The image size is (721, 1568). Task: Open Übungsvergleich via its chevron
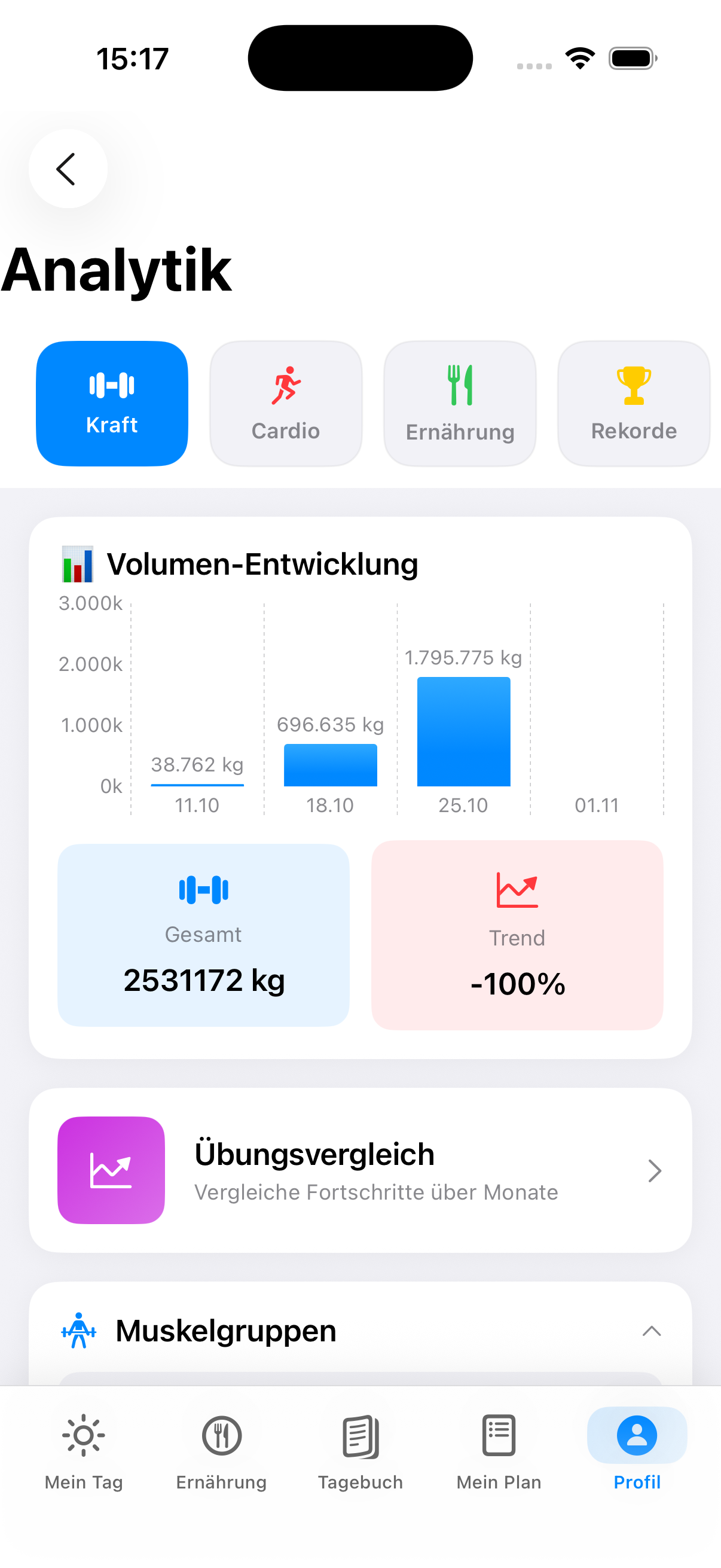click(x=655, y=1170)
